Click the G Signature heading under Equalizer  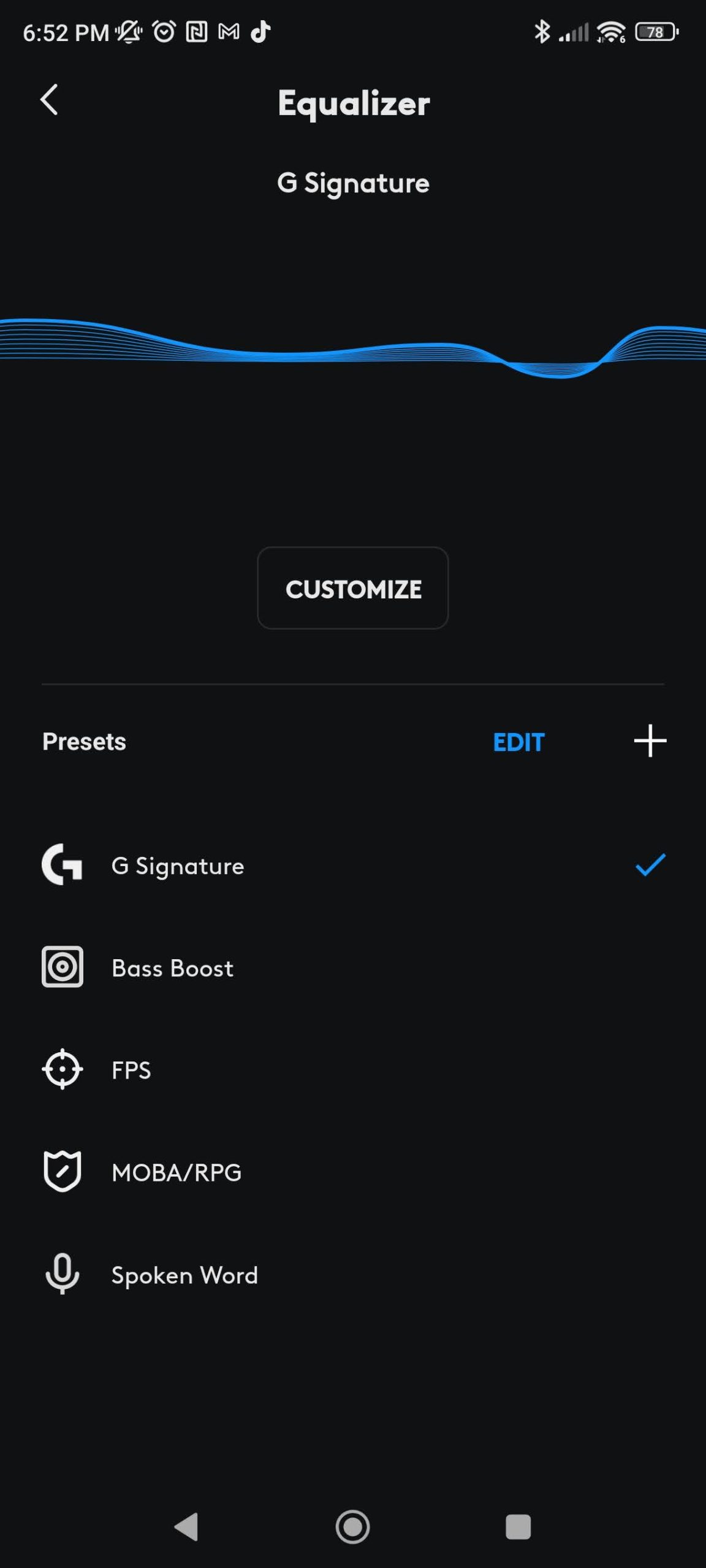click(x=353, y=183)
